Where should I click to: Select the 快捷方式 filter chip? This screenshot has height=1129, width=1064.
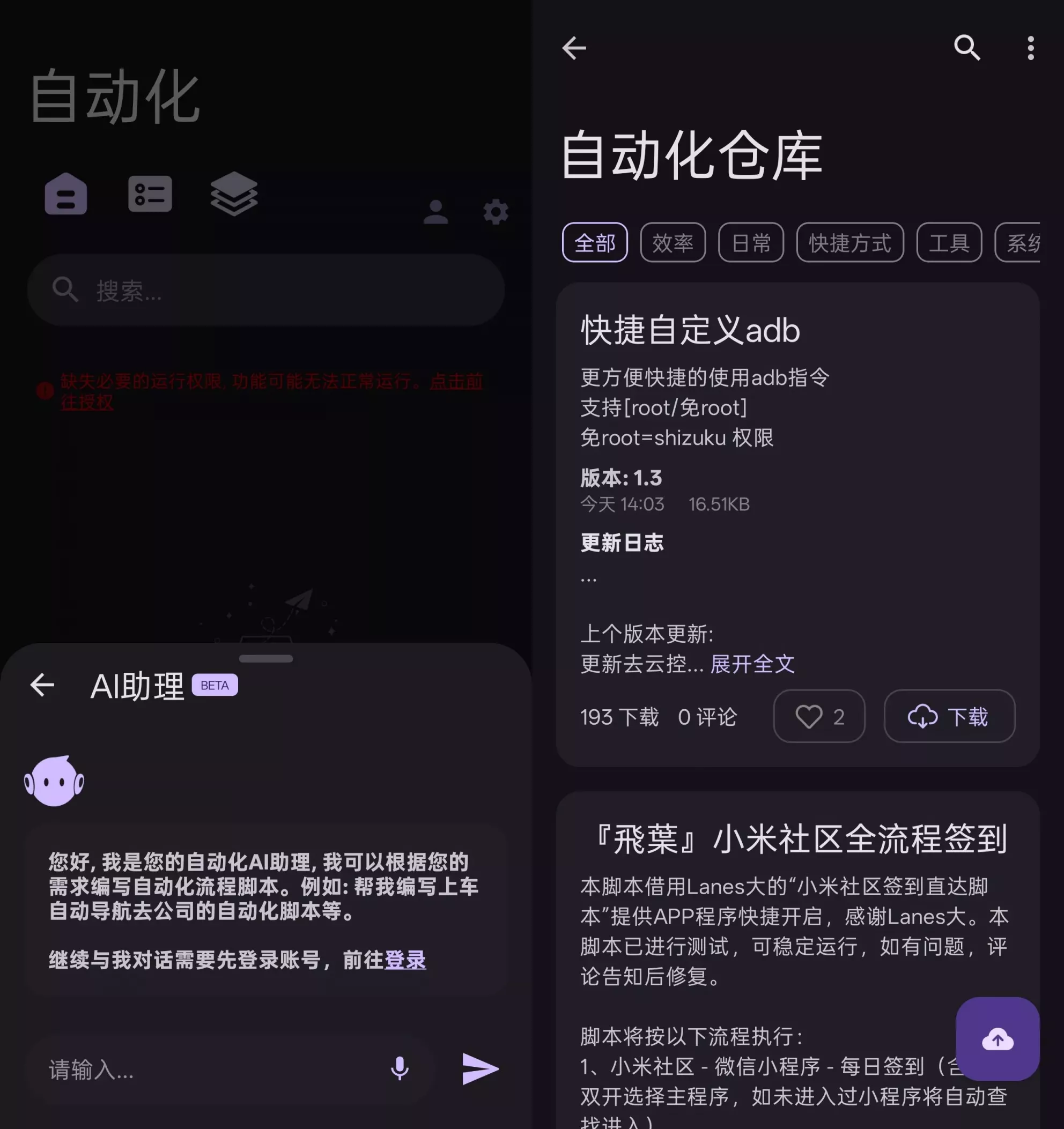coord(849,243)
